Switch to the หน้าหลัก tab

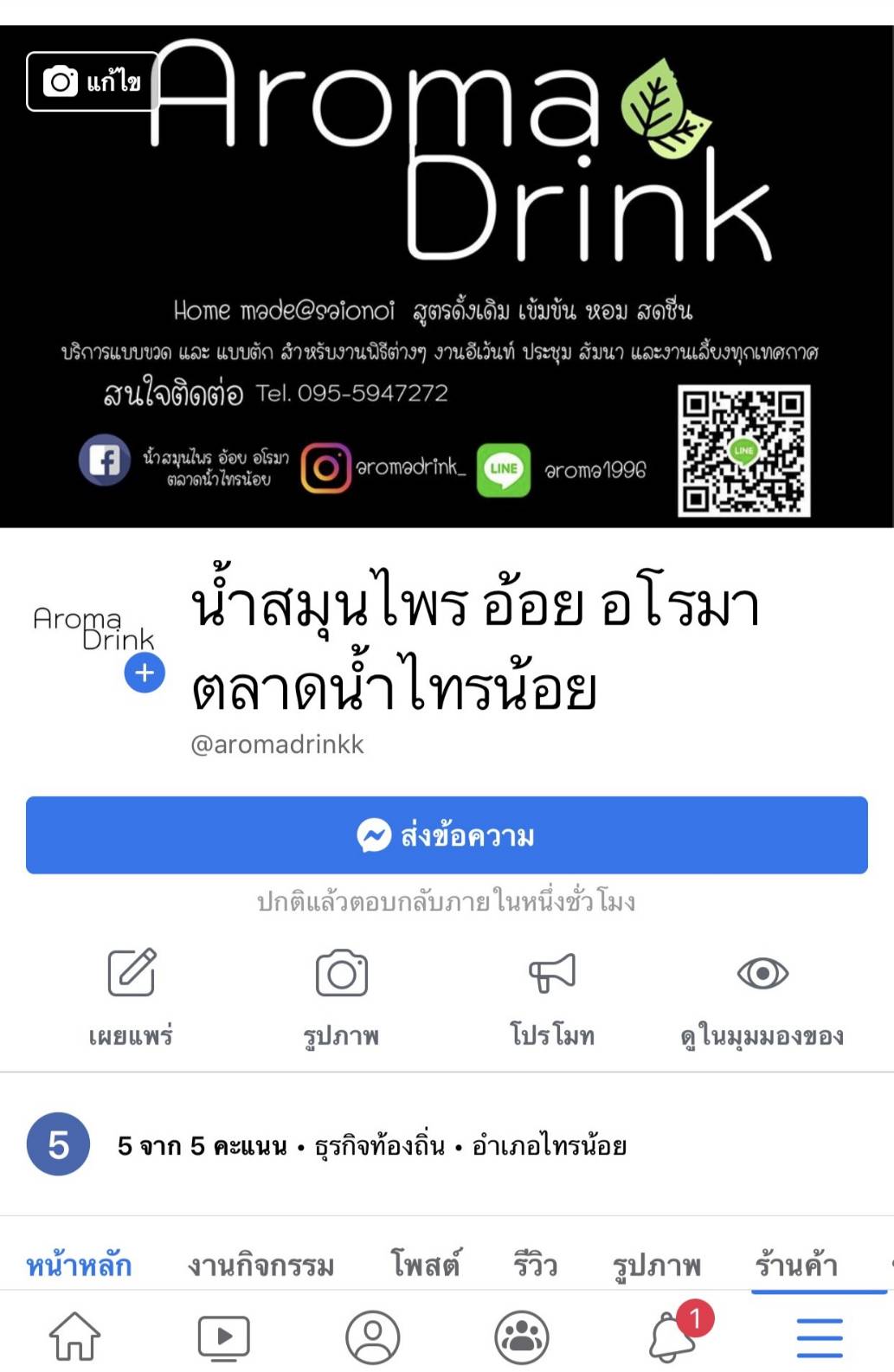[x=79, y=1265]
